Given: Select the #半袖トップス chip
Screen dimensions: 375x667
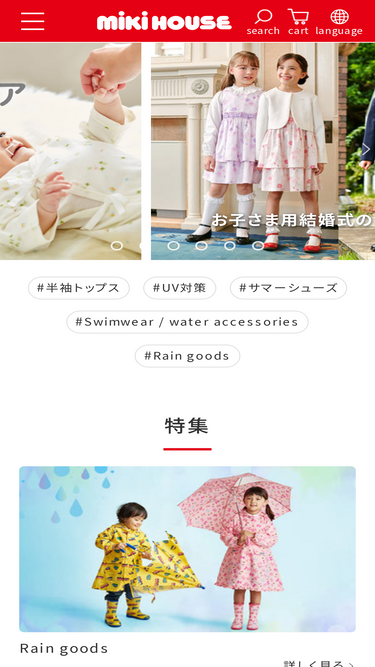Looking at the screenshot, I should [79, 288].
